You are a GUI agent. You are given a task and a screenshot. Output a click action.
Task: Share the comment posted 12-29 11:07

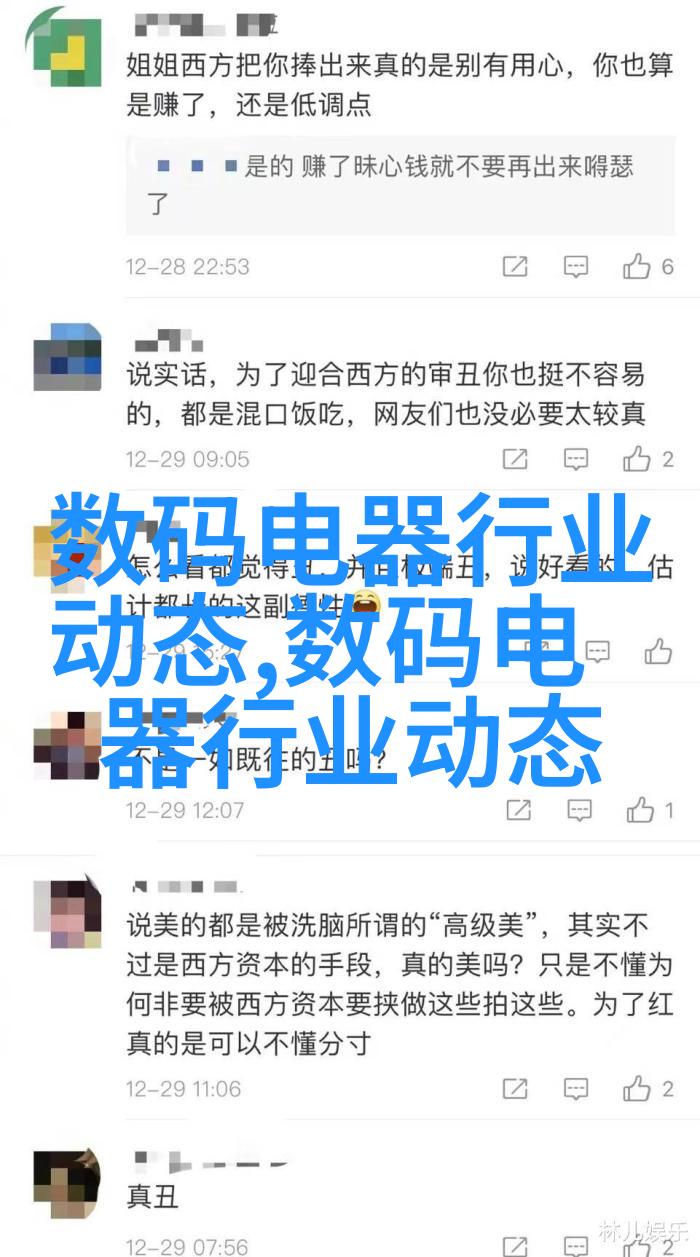coord(518,810)
